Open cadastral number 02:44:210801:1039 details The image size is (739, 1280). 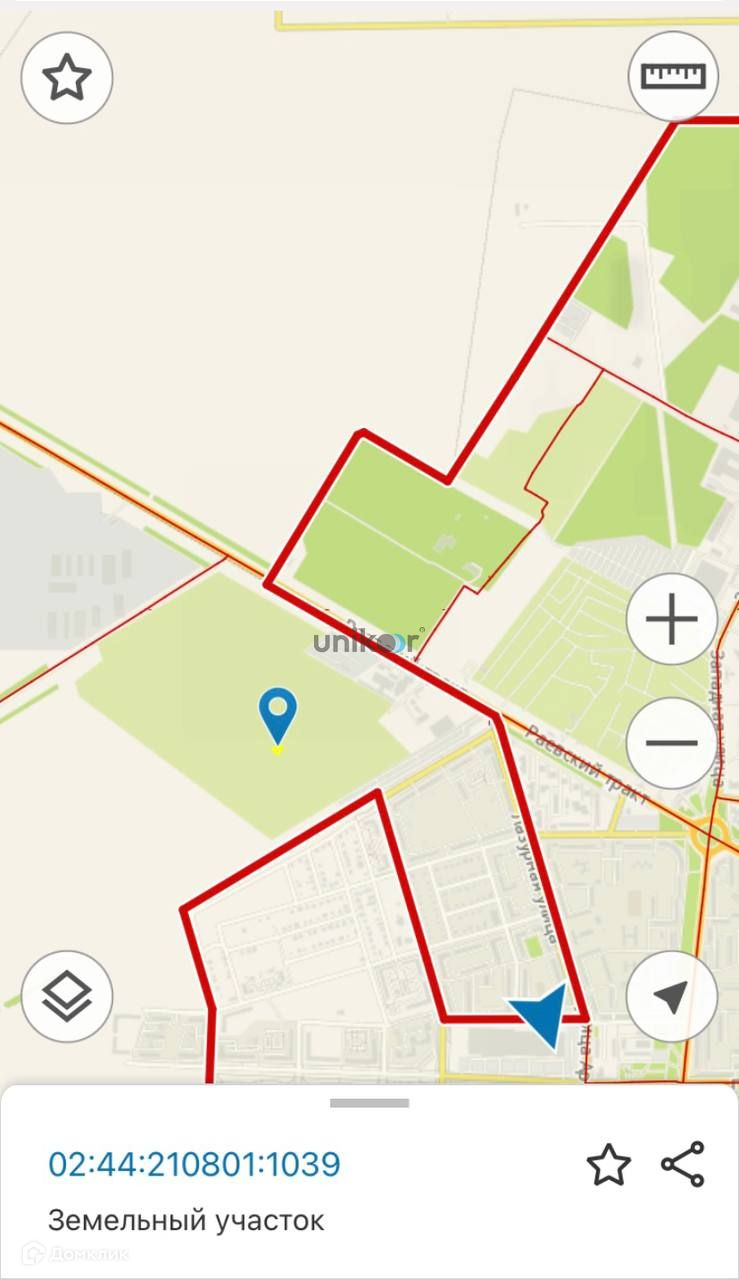195,1164
